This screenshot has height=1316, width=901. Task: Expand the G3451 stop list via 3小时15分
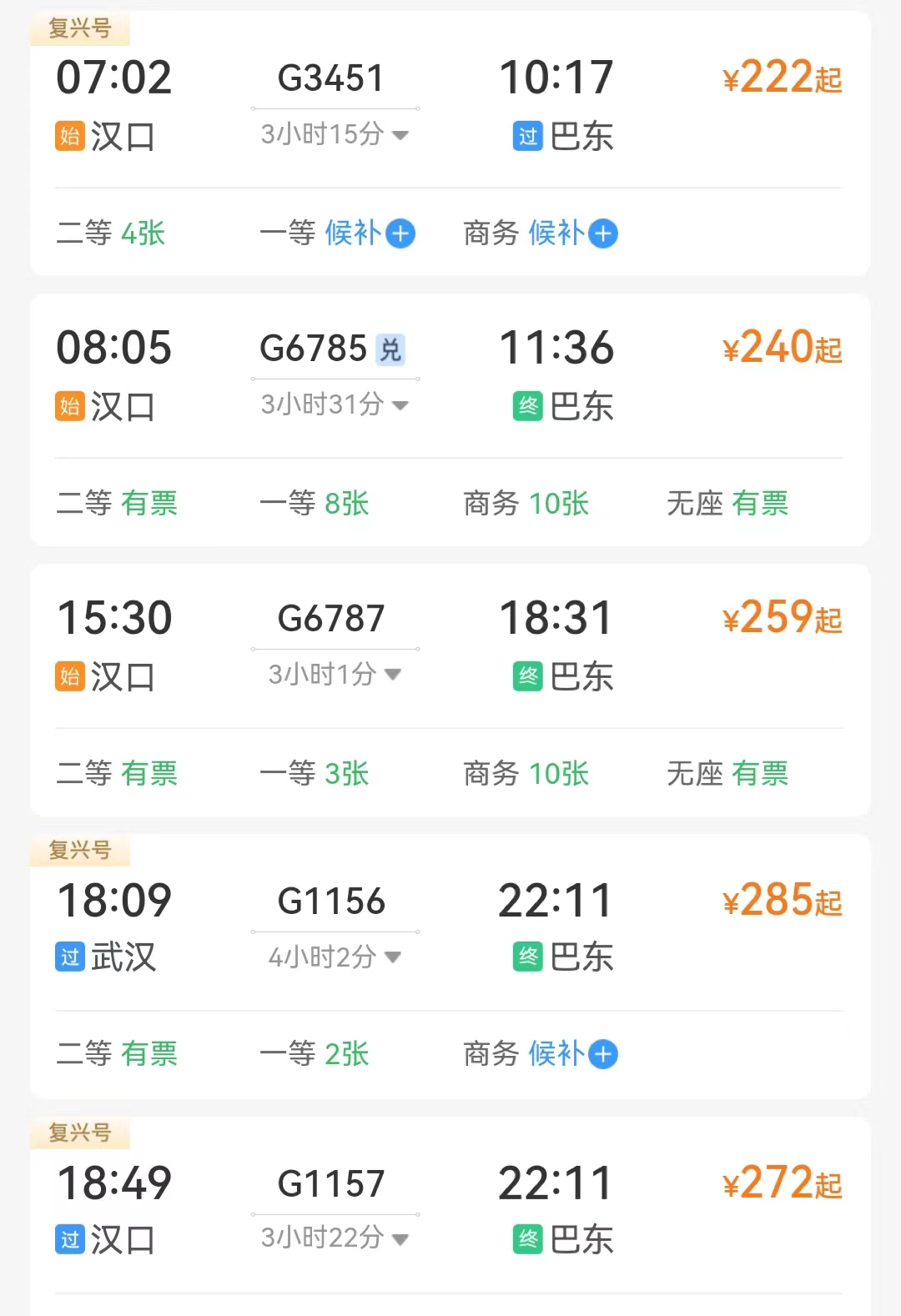[x=335, y=134]
